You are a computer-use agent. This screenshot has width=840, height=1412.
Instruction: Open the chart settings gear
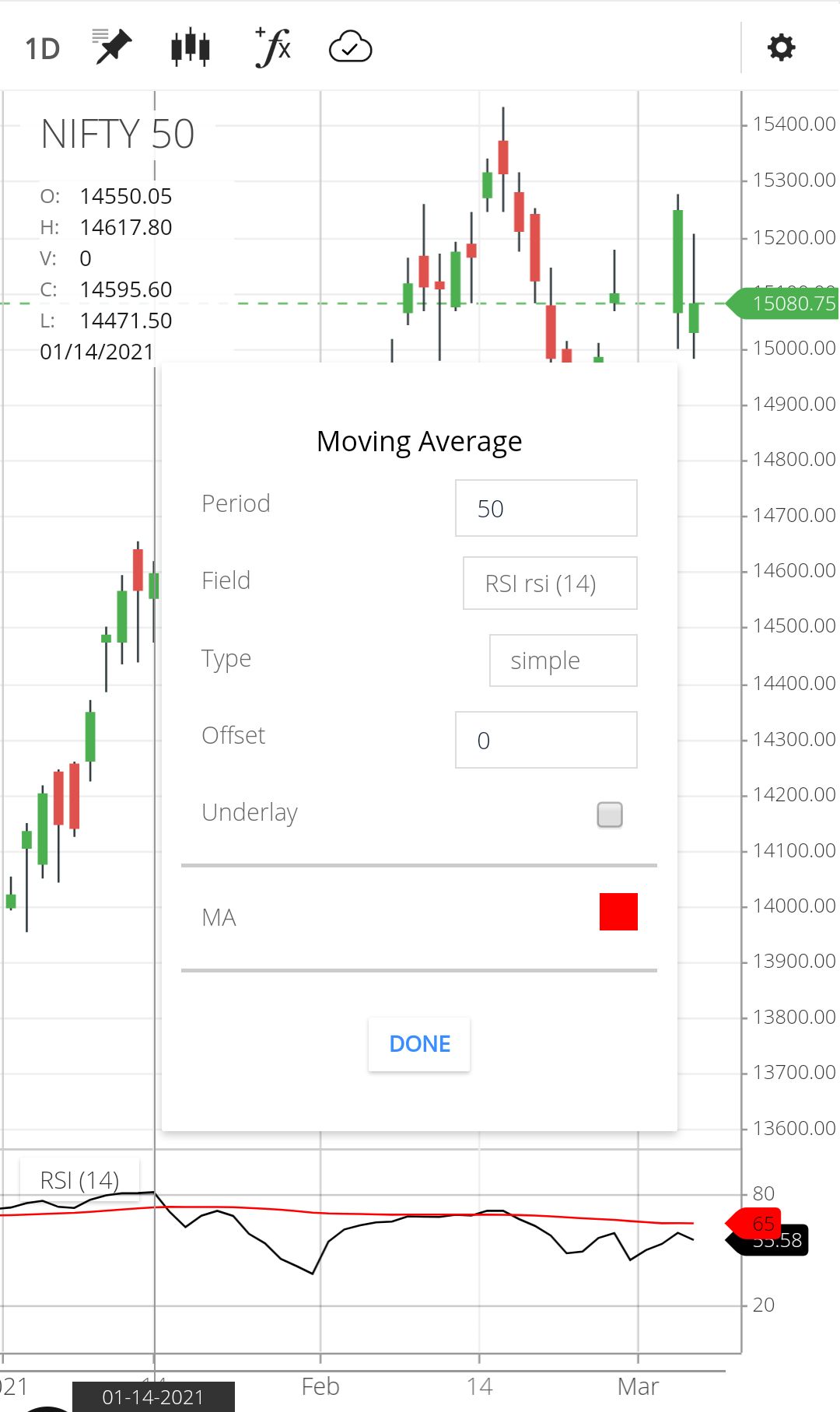tap(781, 47)
